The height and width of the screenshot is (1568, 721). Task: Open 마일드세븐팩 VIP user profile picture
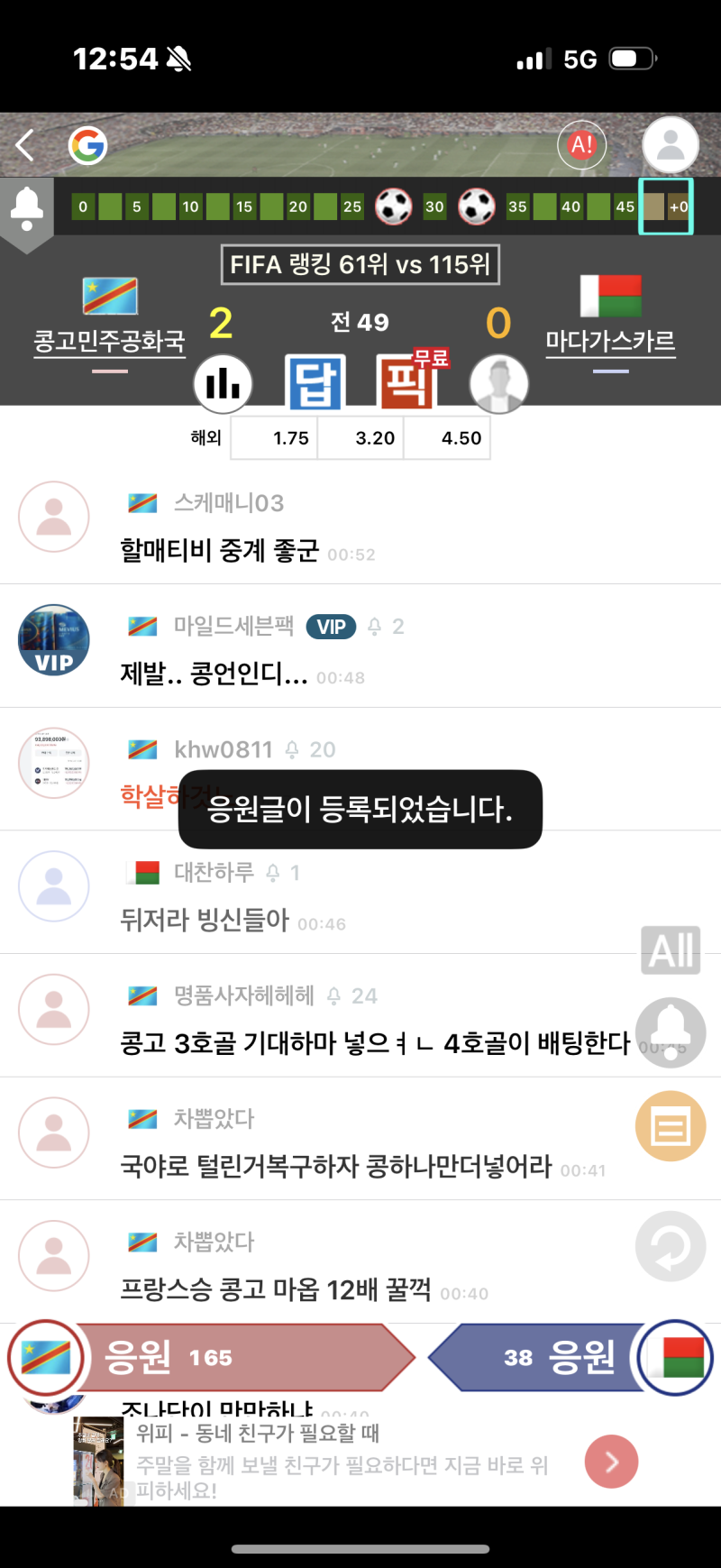click(54, 640)
